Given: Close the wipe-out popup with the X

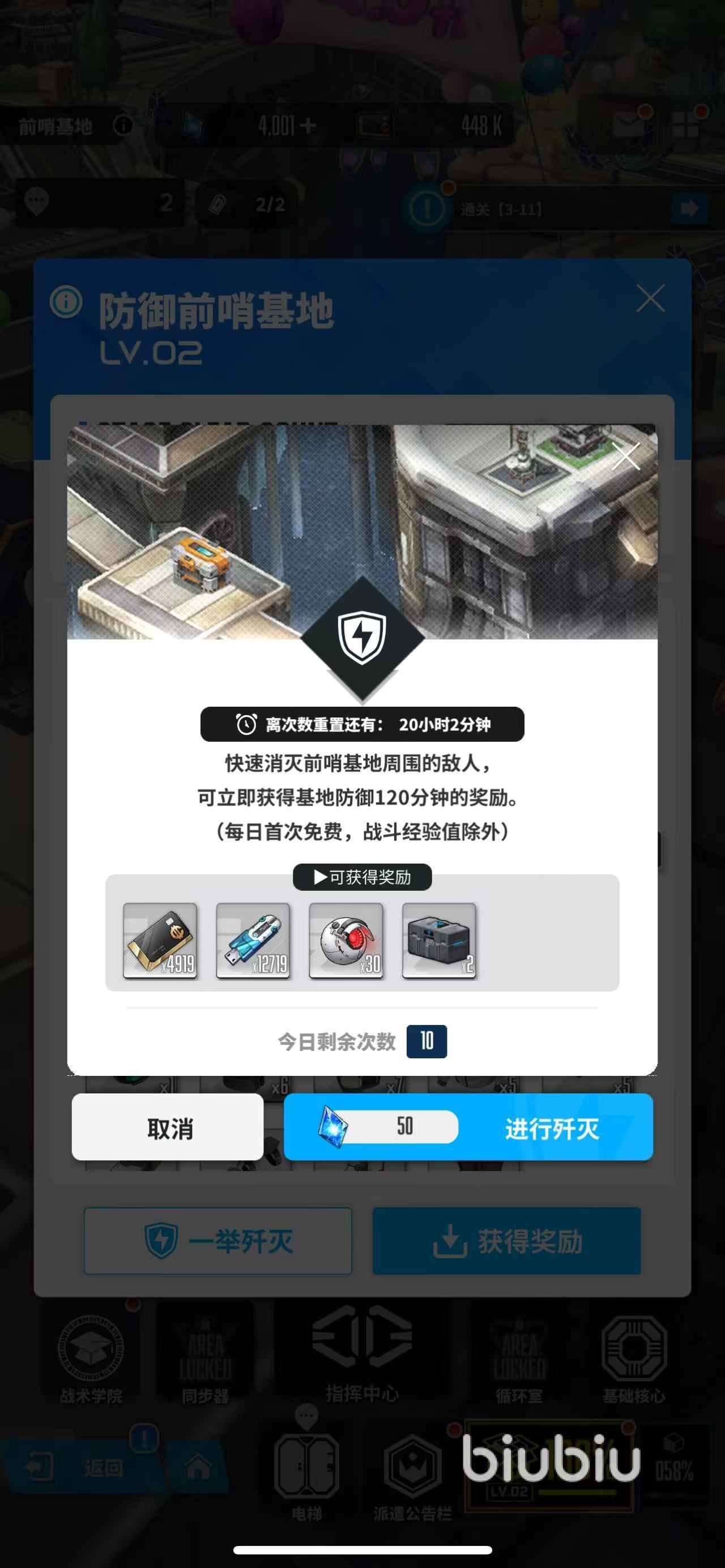Looking at the screenshot, I should tap(625, 456).
